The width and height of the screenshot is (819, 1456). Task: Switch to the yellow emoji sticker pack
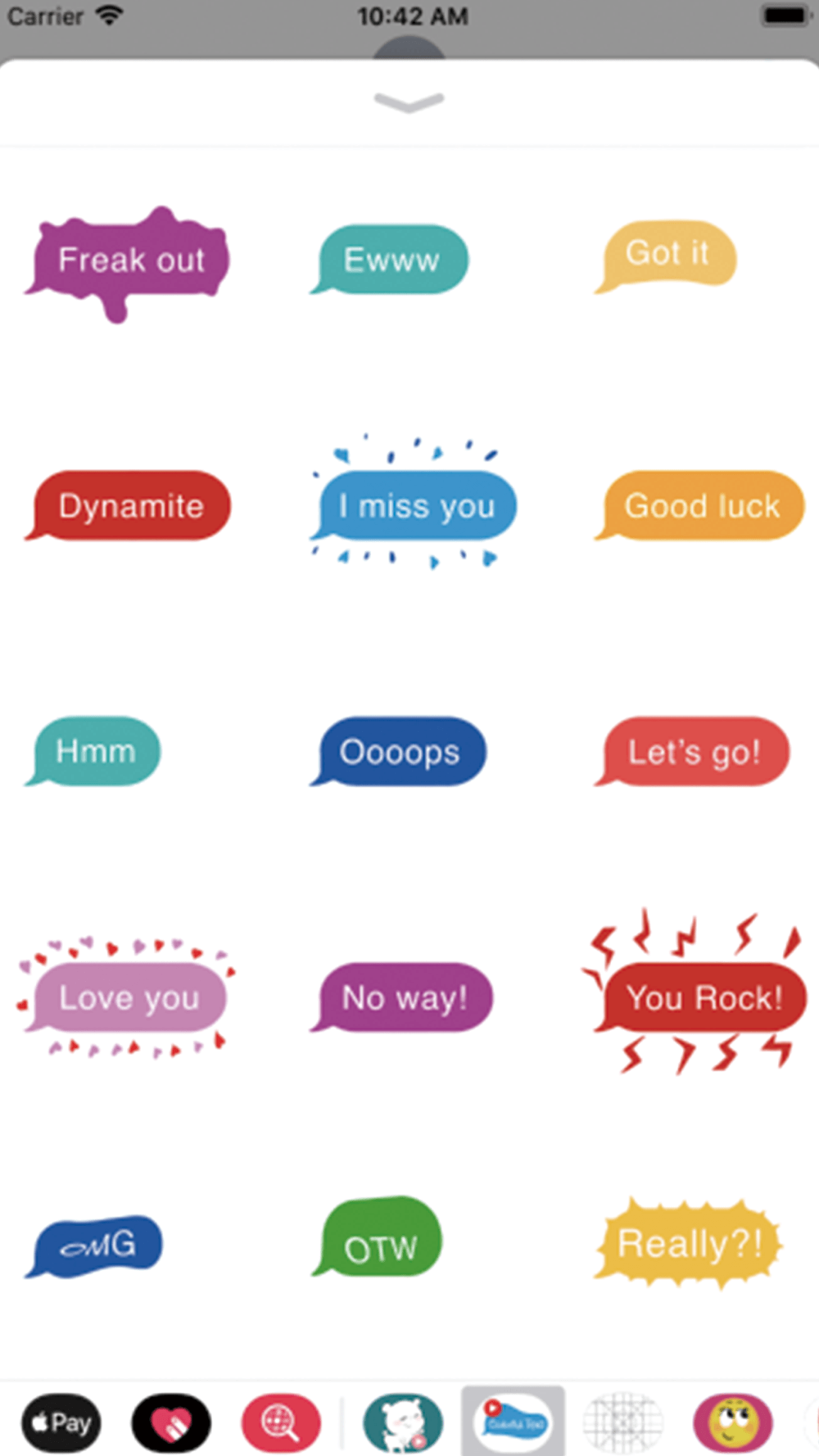[733, 1423]
